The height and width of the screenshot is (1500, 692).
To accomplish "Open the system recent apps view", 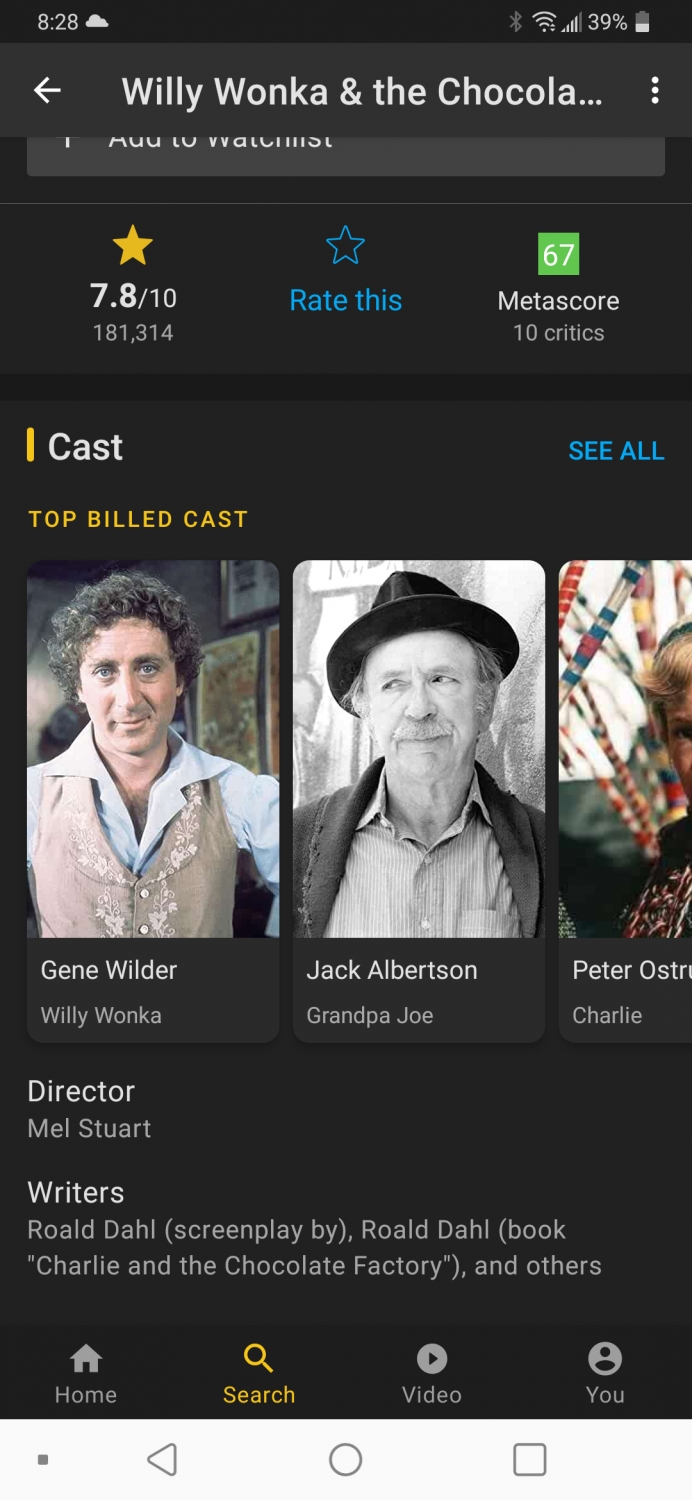I will (x=529, y=1460).
